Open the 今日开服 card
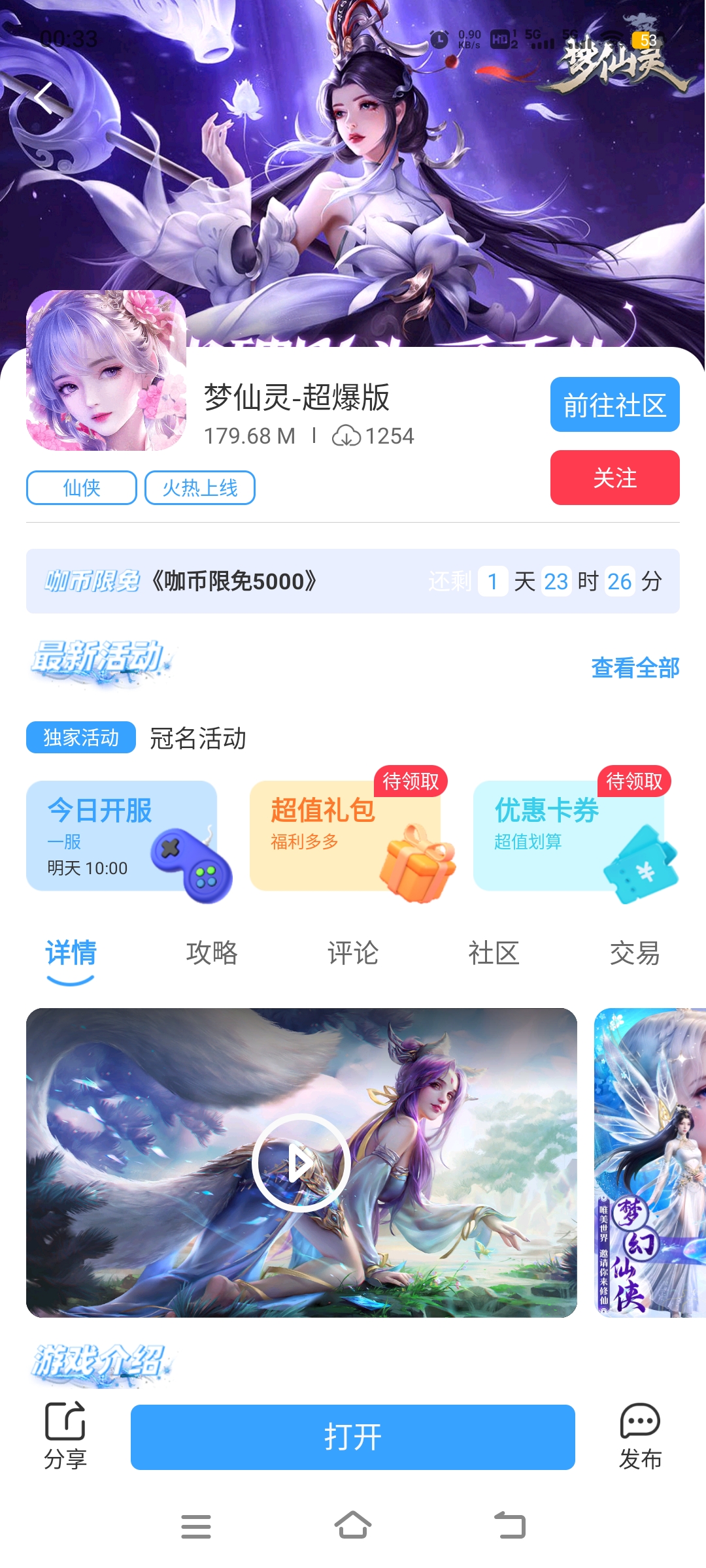The width and height of the screenshot is (706, 1568). pyautogui.click(x=122, y=836)
